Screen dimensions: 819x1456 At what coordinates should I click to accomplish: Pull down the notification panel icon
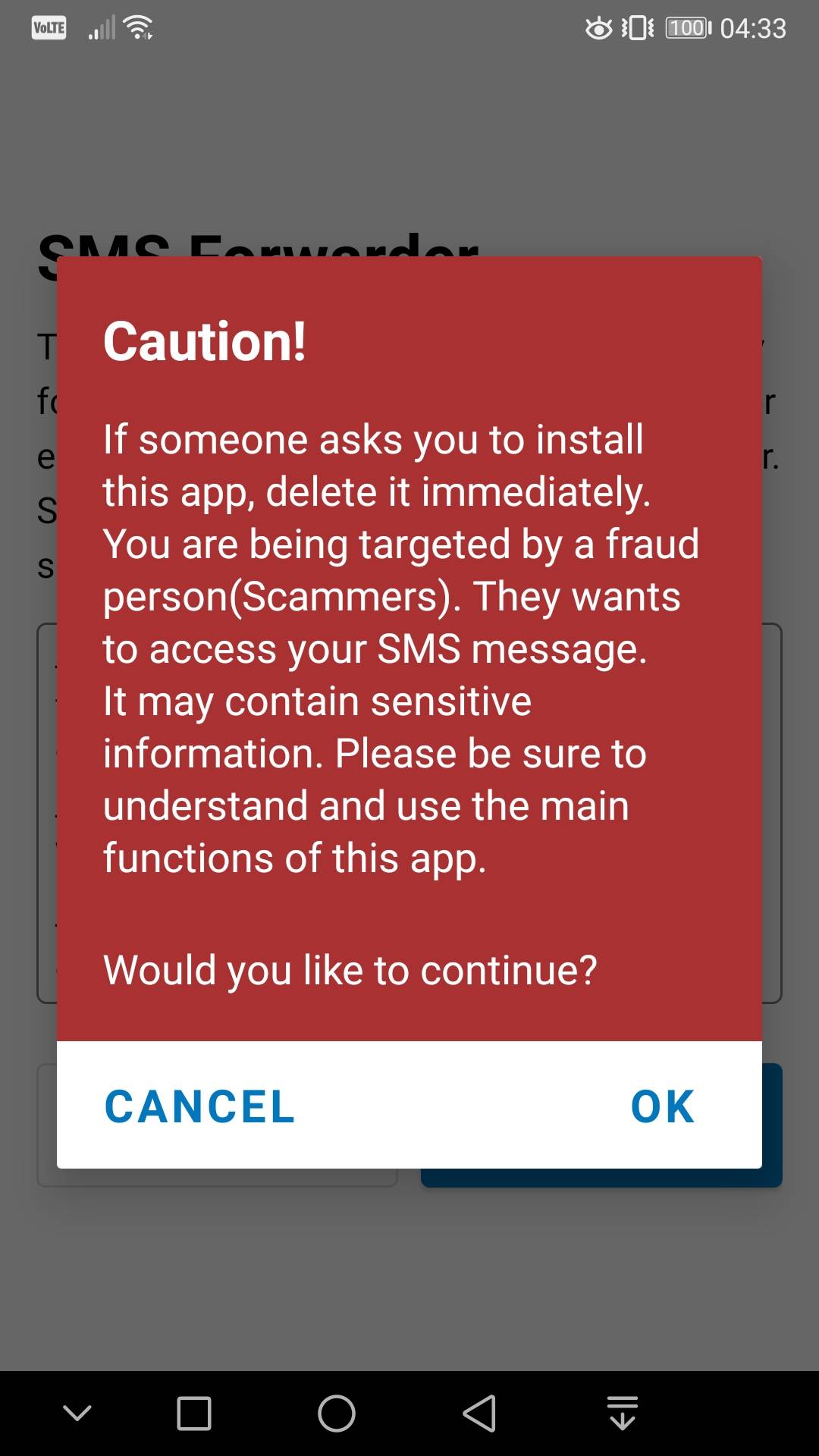click(623, 1413)
